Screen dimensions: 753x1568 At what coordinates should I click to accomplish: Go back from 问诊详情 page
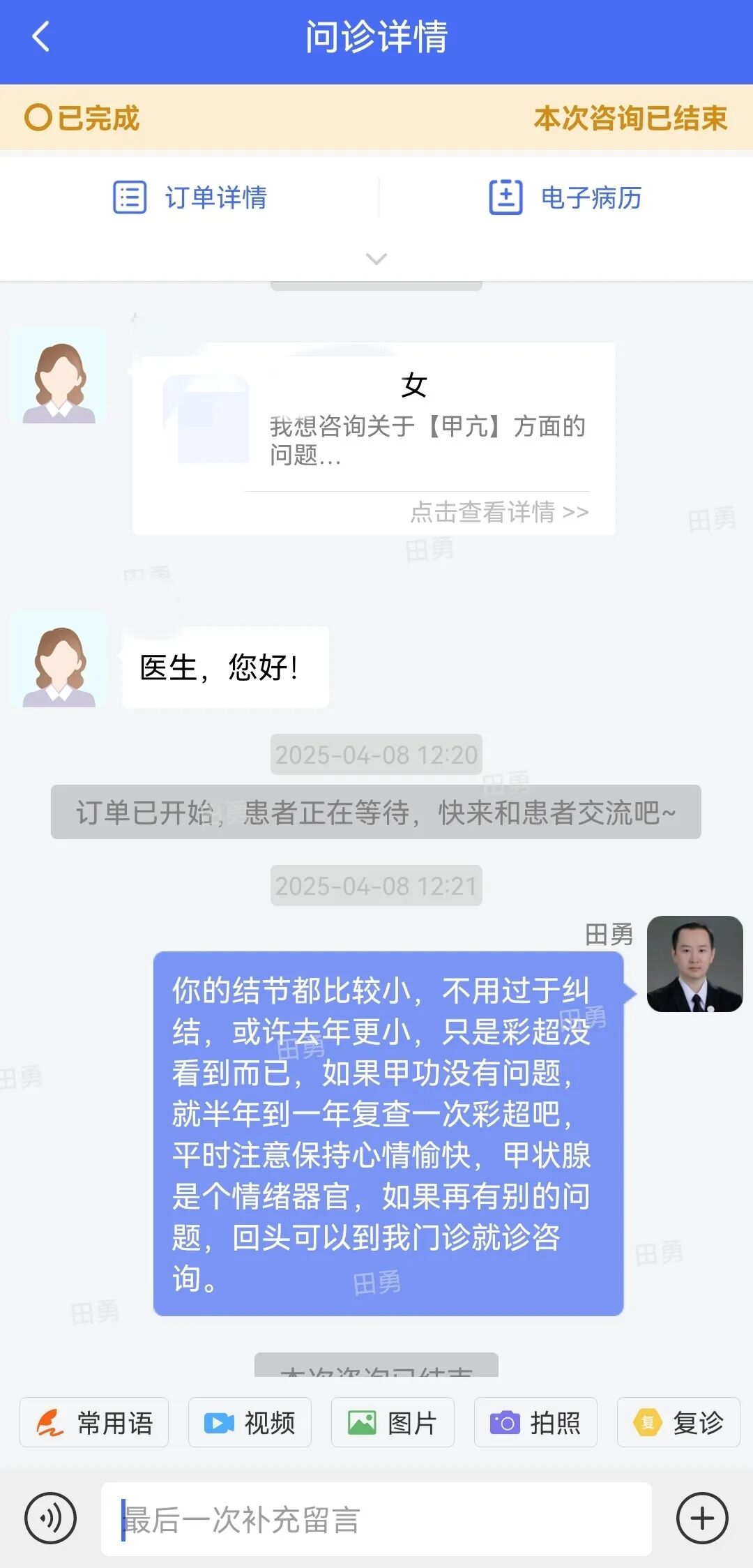(41, 36)
